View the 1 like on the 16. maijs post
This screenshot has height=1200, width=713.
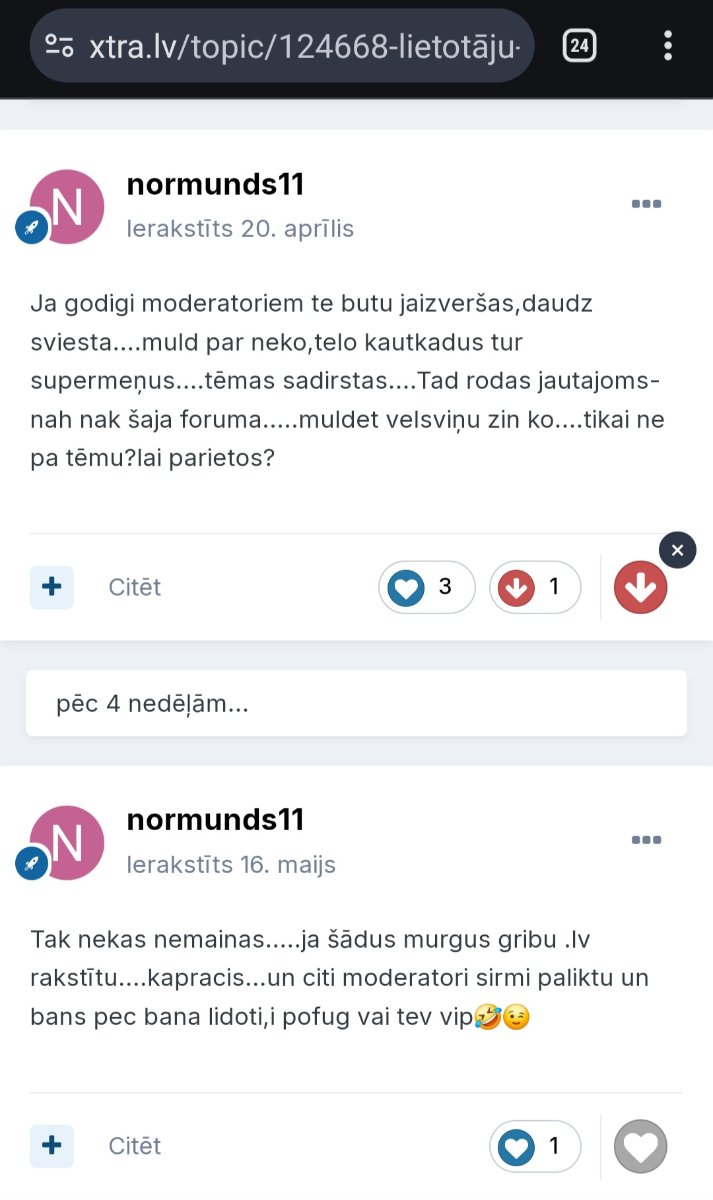(x=535, y=1146)
